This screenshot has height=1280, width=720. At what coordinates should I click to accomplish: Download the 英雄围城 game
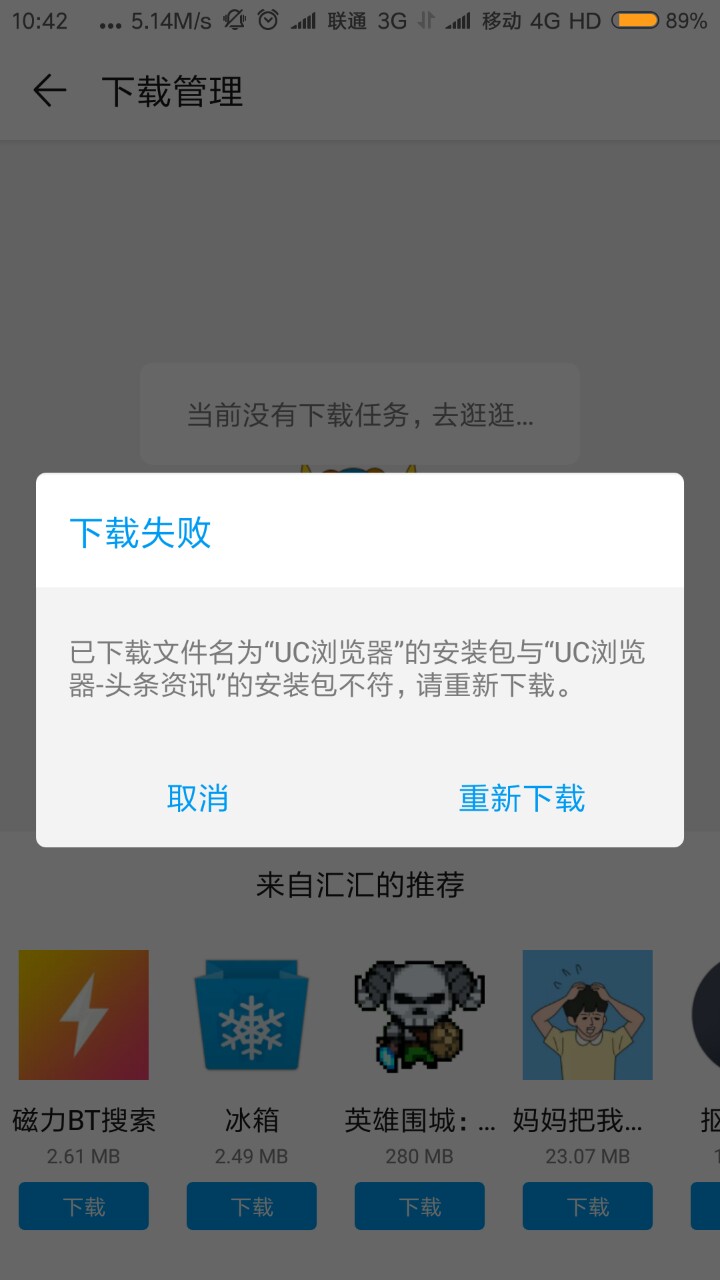(x=420, y=1206)
